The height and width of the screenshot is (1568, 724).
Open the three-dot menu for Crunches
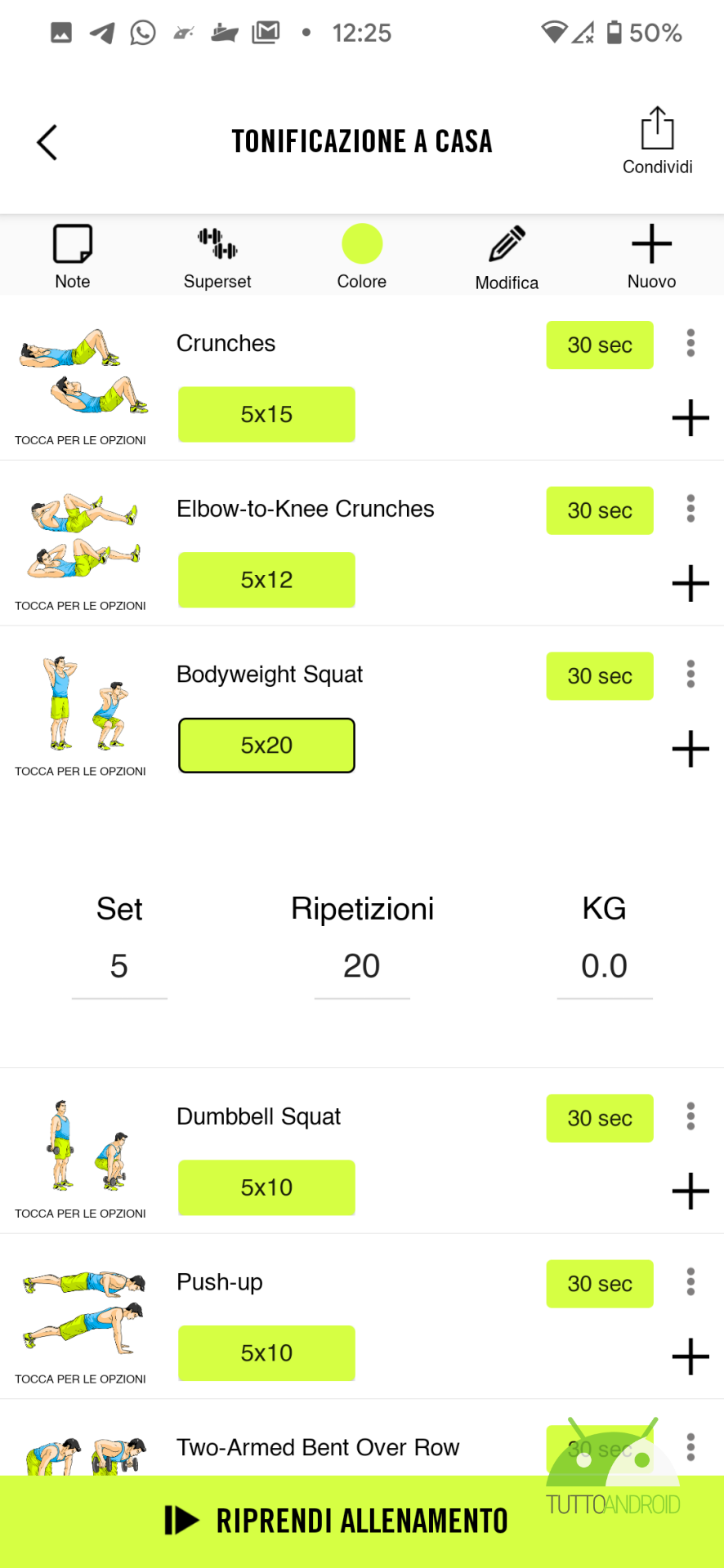tap(690, 343)
